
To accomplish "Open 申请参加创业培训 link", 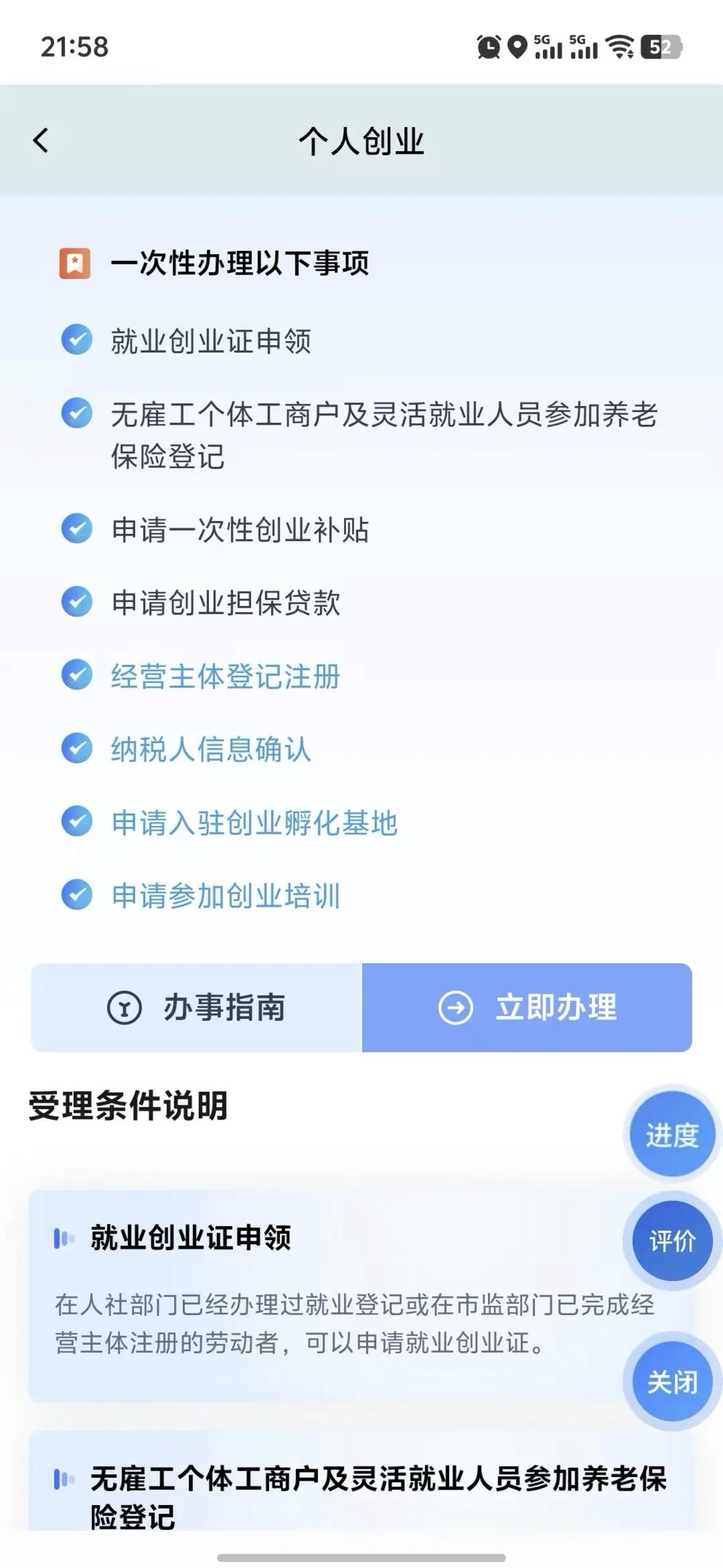I will [225, 896].
